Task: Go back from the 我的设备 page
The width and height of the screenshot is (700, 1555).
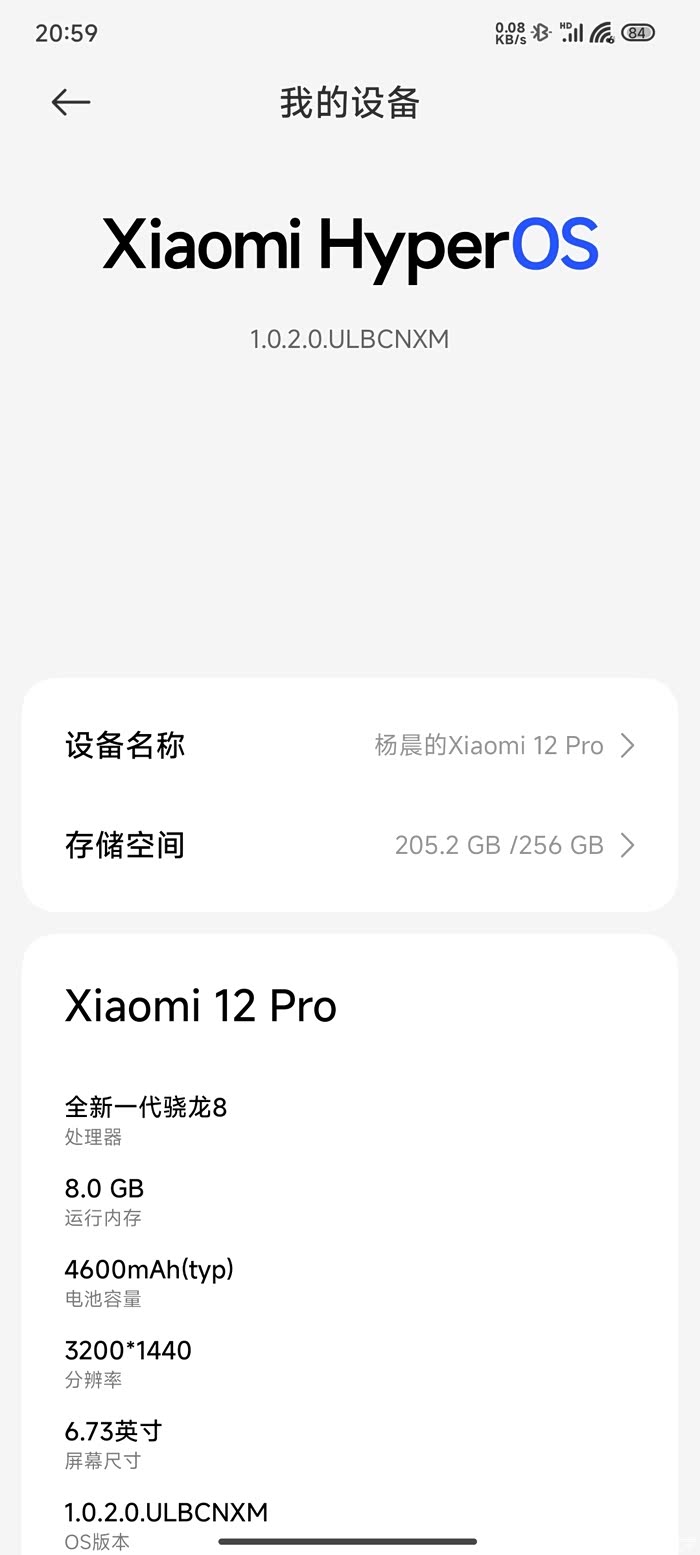Action: [x=71, y=102]
